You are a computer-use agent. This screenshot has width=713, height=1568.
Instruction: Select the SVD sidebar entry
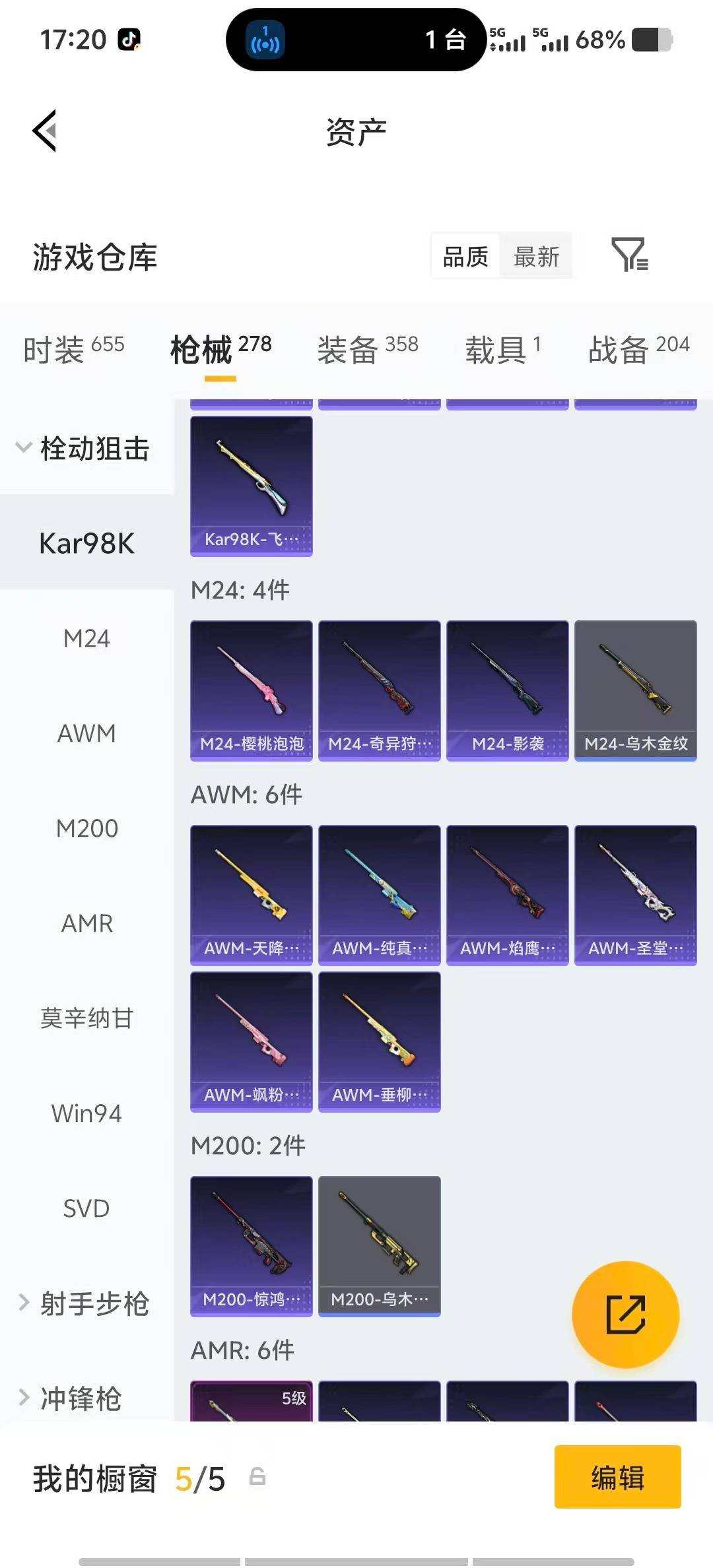point(86,1208)
